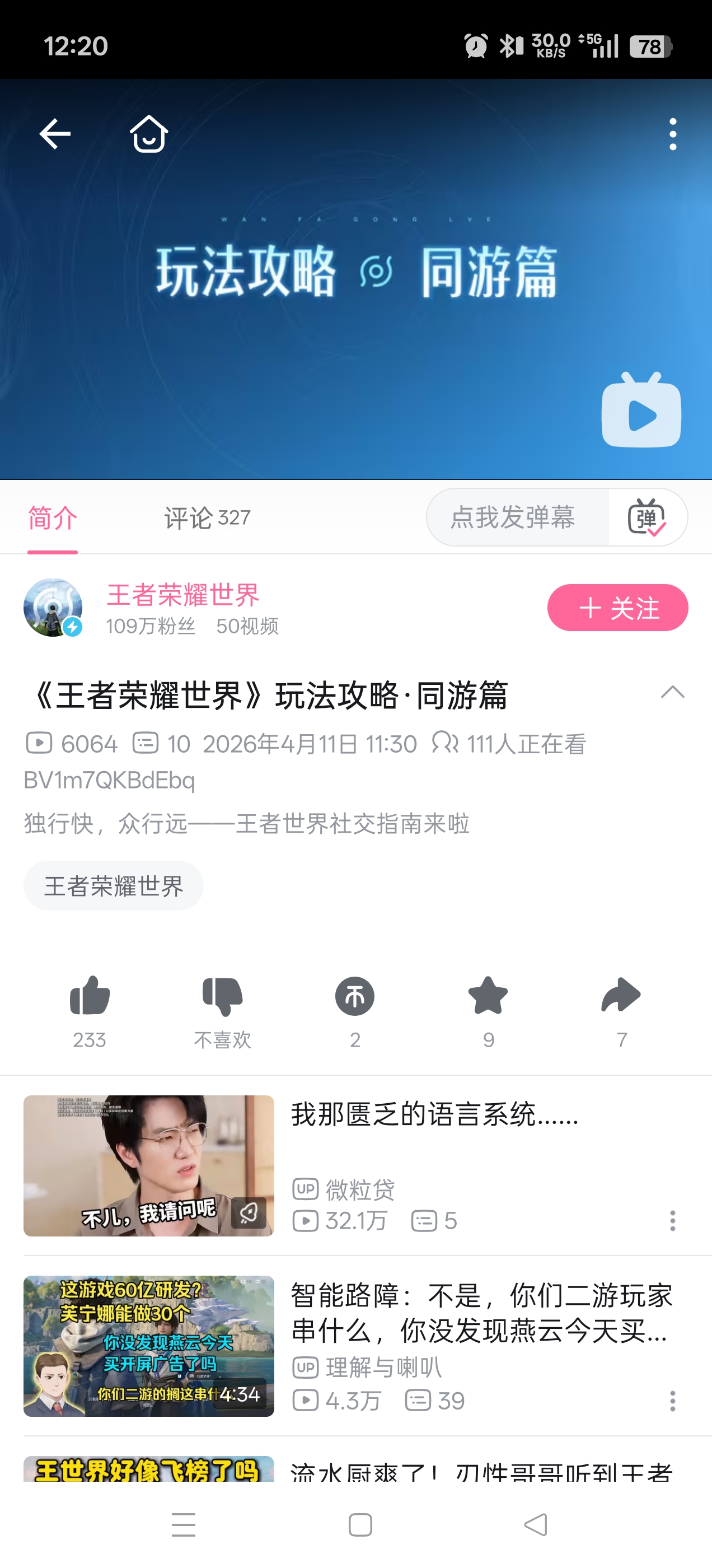712x1568 pixels.
Task: Open the video 我那匮乏的语言系统
Action: [434, 1114]
